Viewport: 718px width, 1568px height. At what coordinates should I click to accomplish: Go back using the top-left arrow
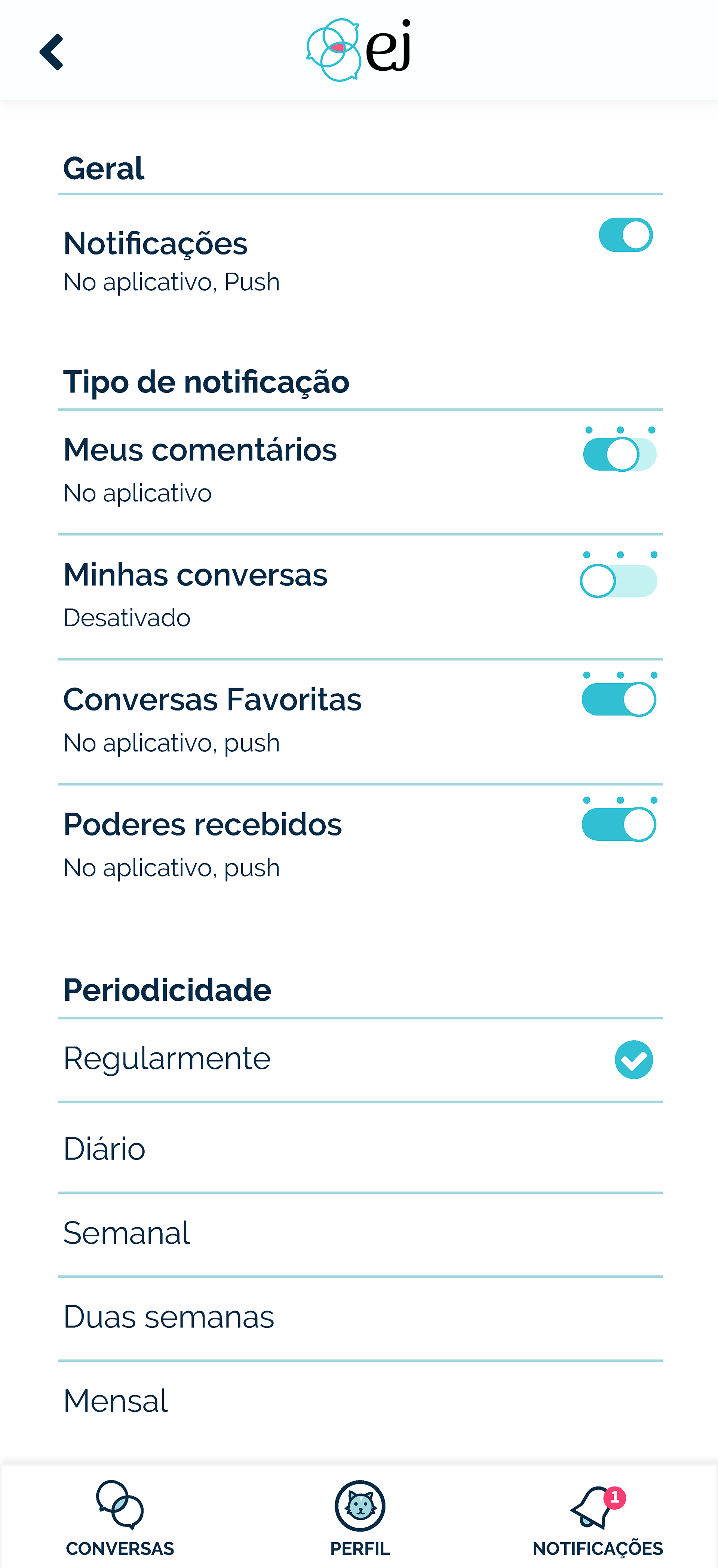(x=52, y=52)
